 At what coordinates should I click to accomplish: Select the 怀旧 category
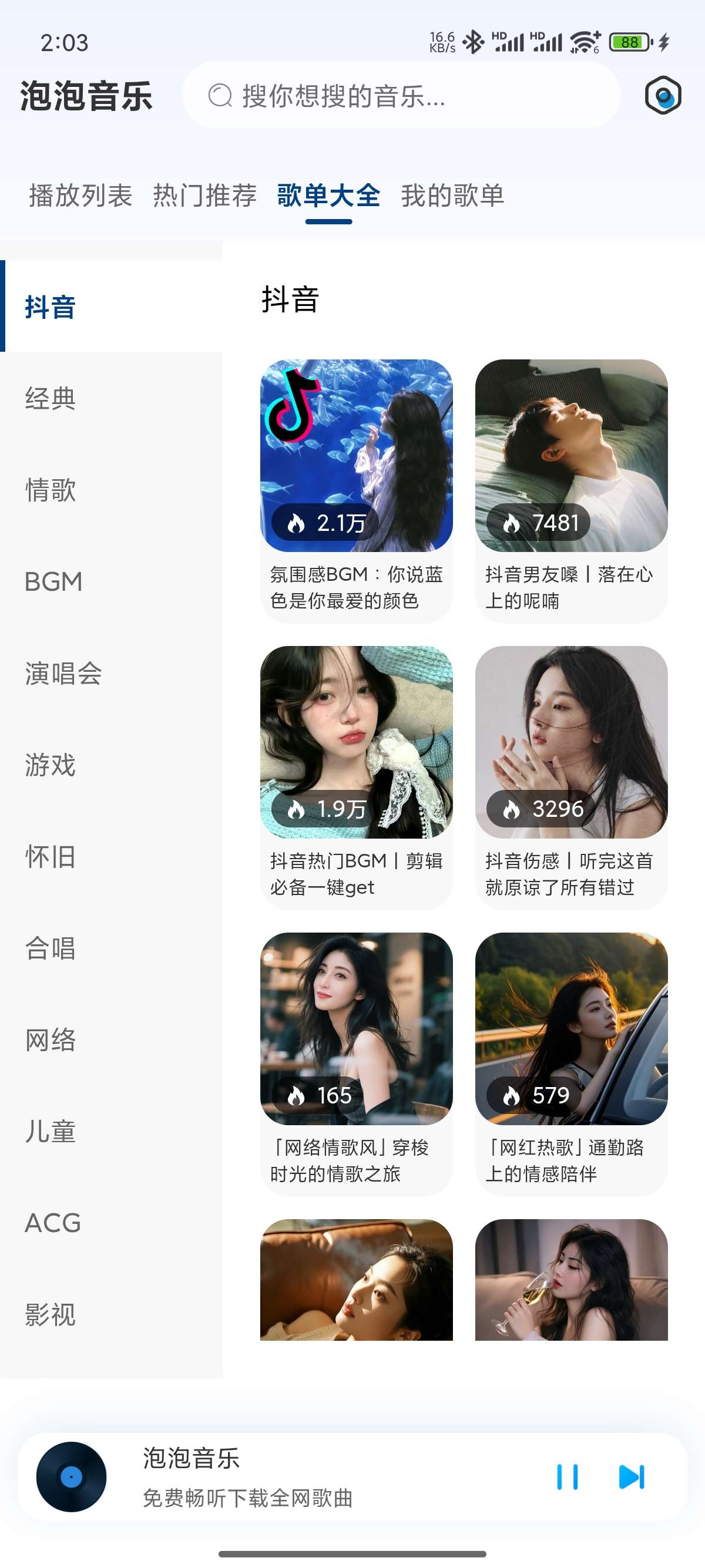click(x=51, y=857)
